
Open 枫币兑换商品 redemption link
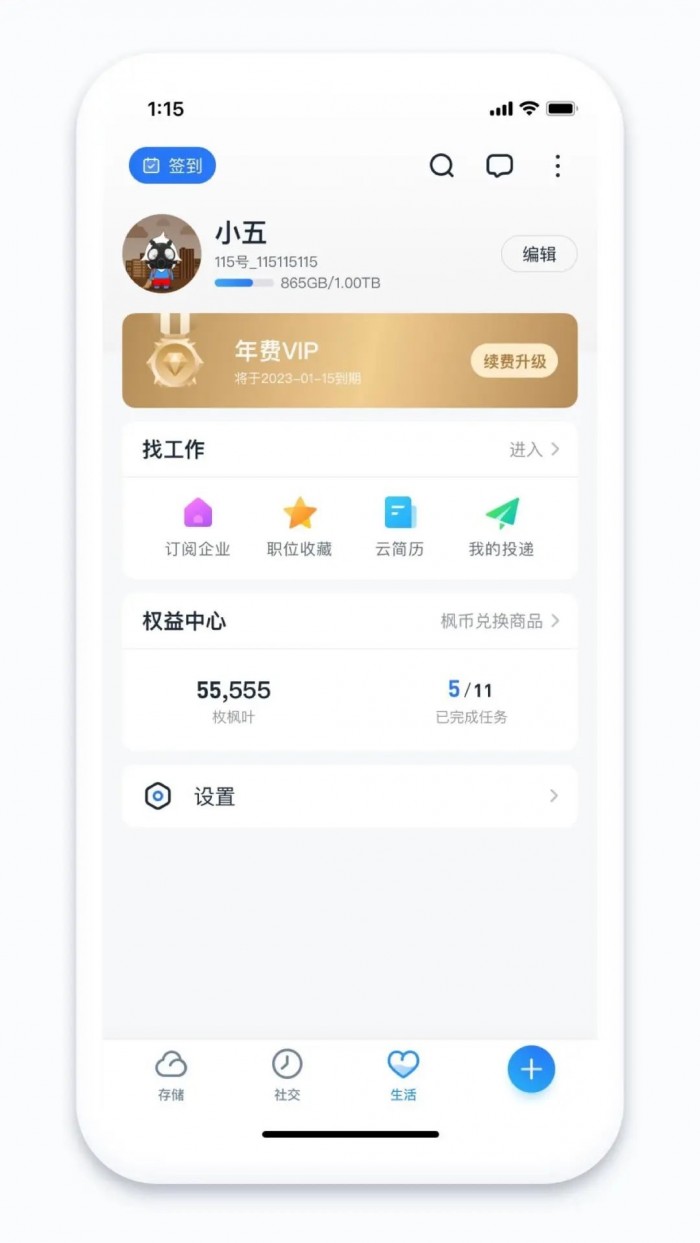point(500,621)
